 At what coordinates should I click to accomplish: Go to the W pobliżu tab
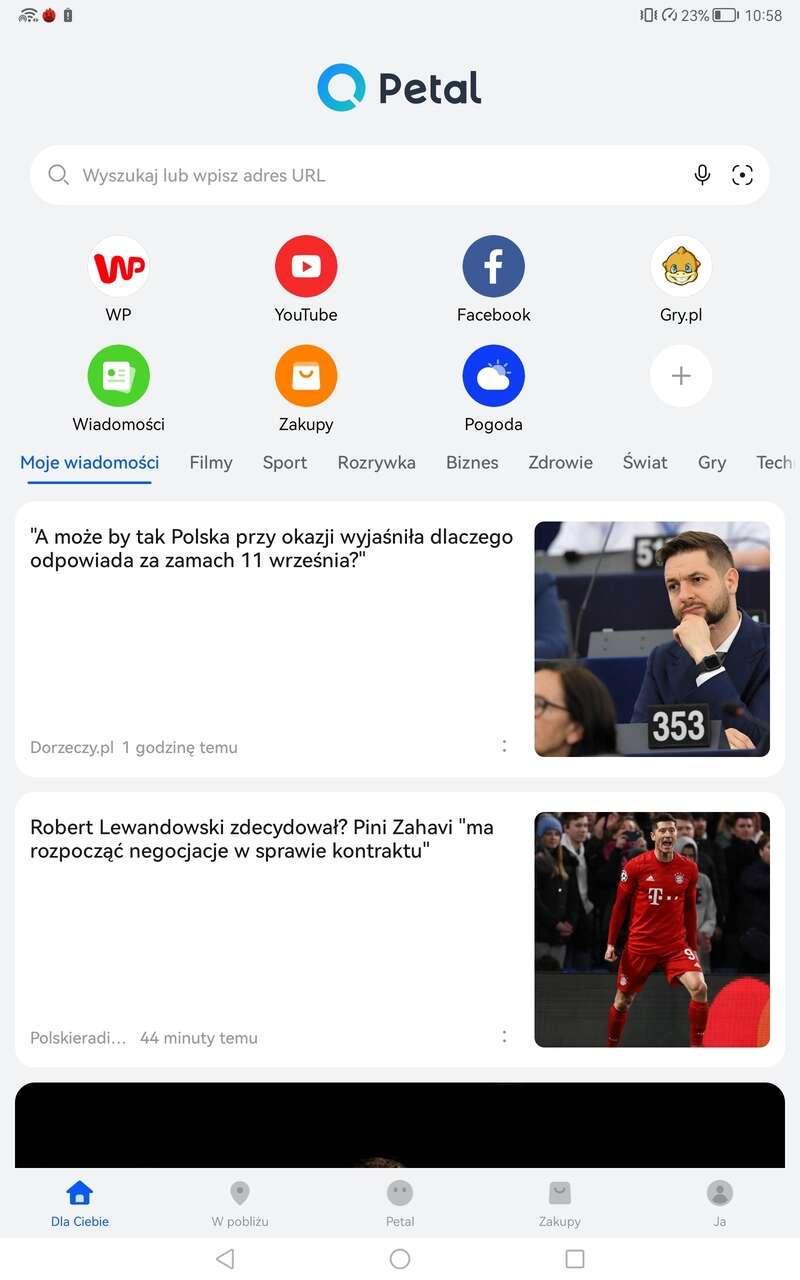tap(240, 1203)
